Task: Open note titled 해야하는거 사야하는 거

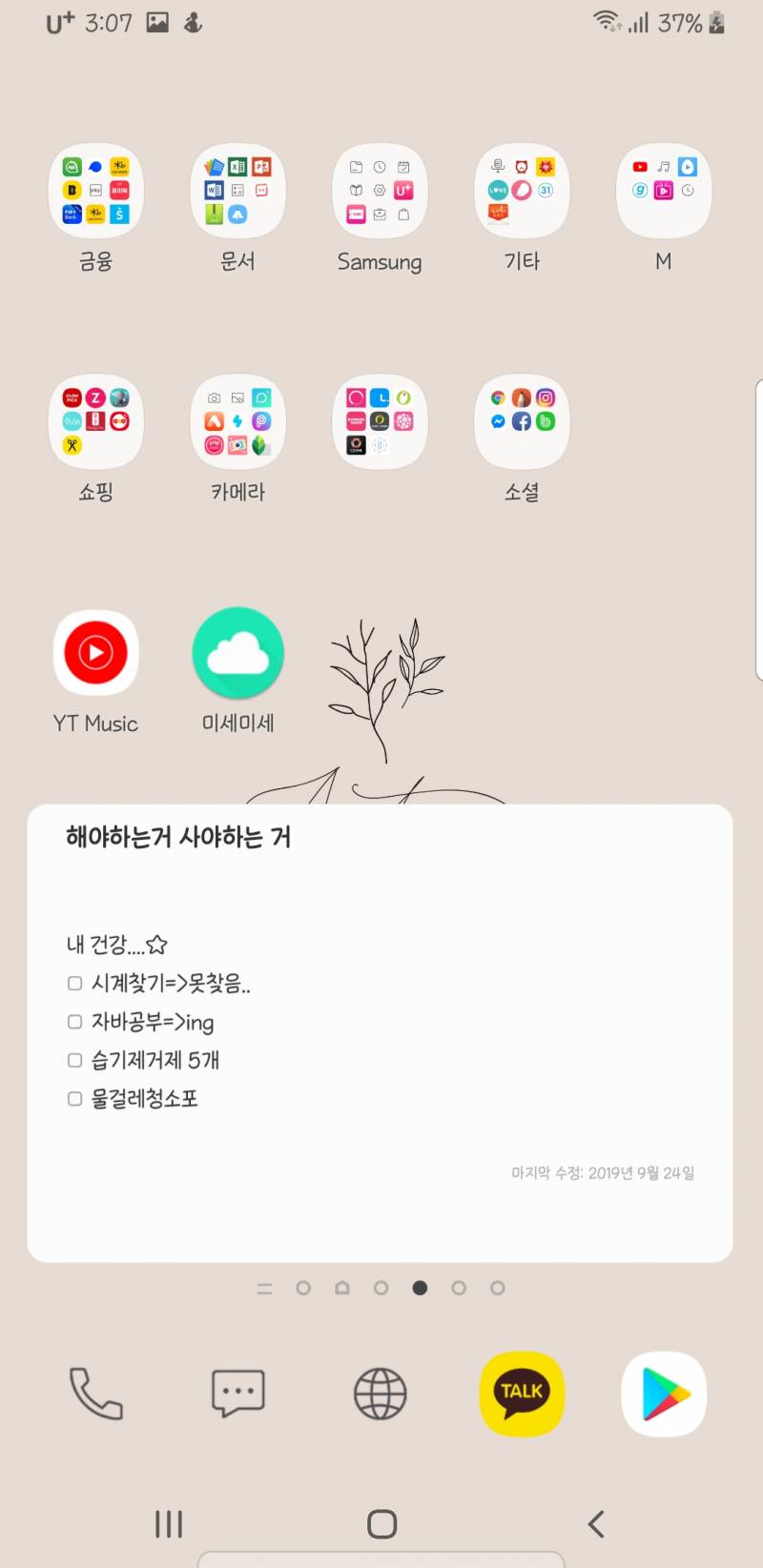Action: click(x=177, y=837)
